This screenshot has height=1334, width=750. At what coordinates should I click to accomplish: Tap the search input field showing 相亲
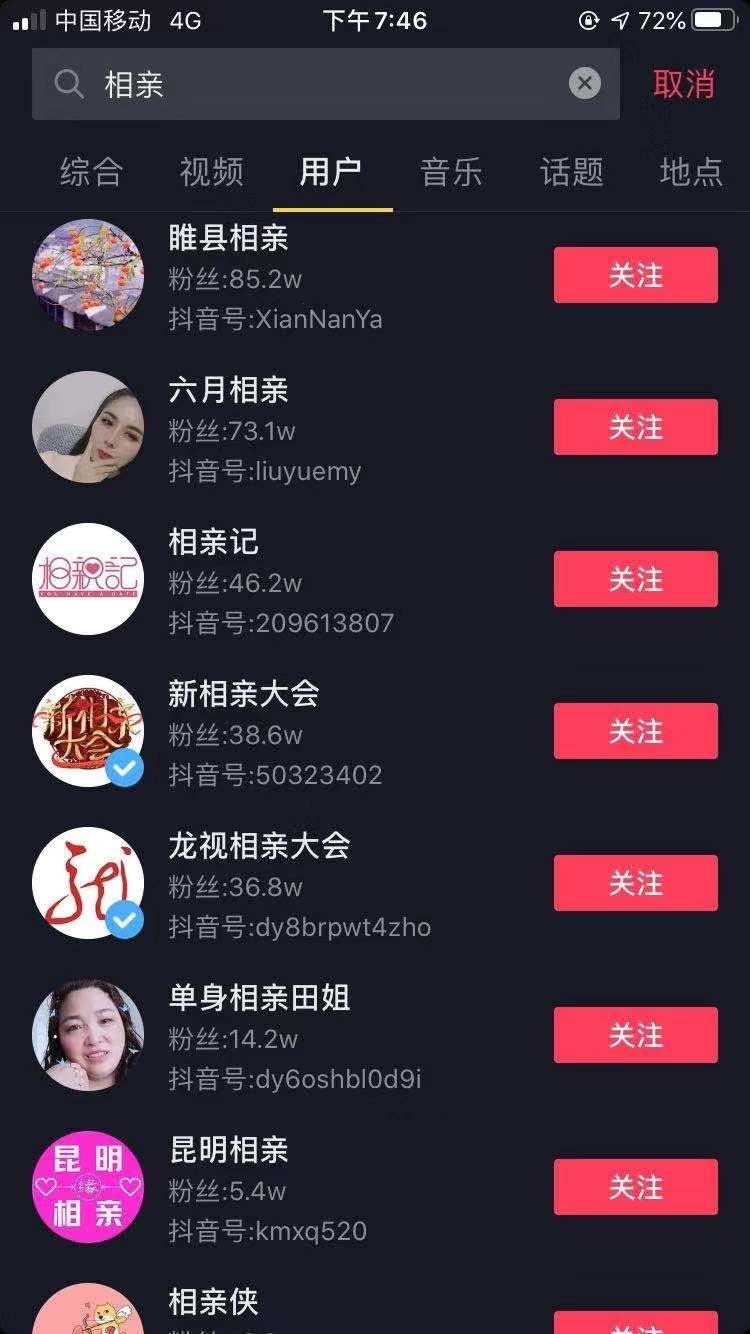pyautogui.click(x=300, y=83)
